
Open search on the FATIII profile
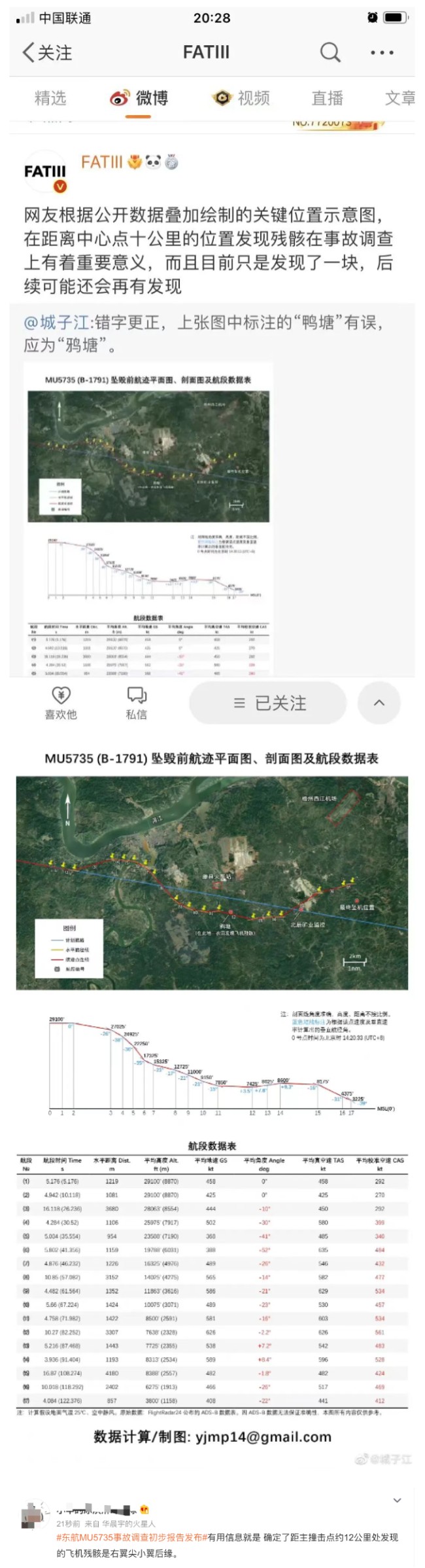330,52
